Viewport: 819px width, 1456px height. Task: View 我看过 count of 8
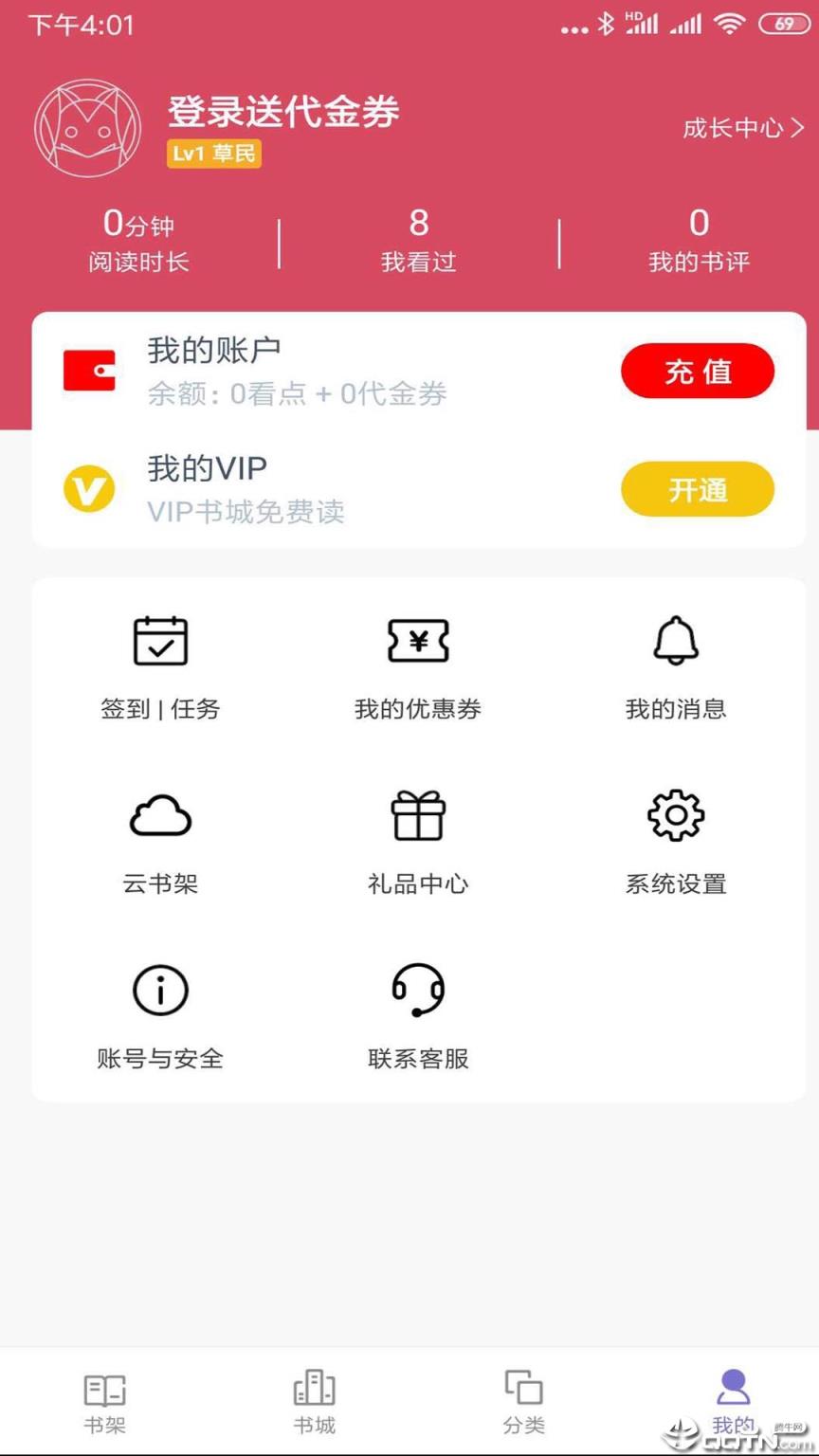(418, 237)
